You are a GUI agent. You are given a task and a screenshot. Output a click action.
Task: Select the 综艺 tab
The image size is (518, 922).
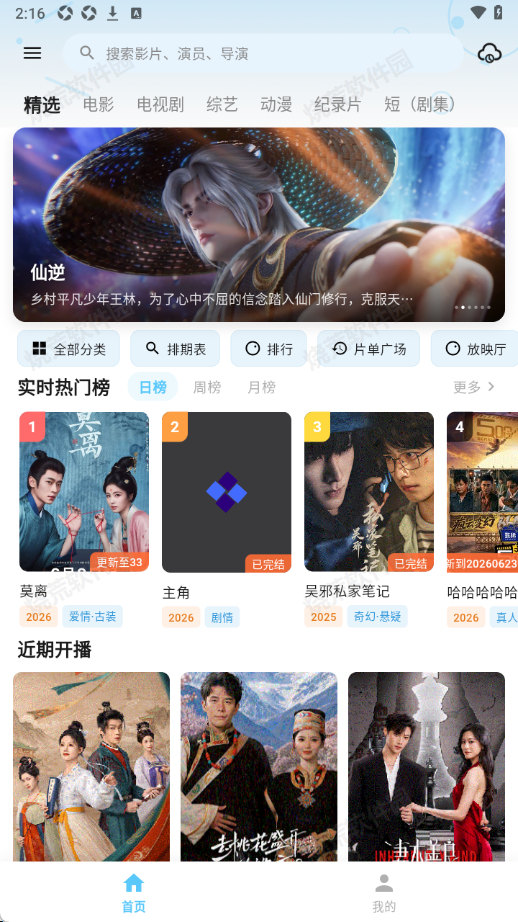(222, 105)
